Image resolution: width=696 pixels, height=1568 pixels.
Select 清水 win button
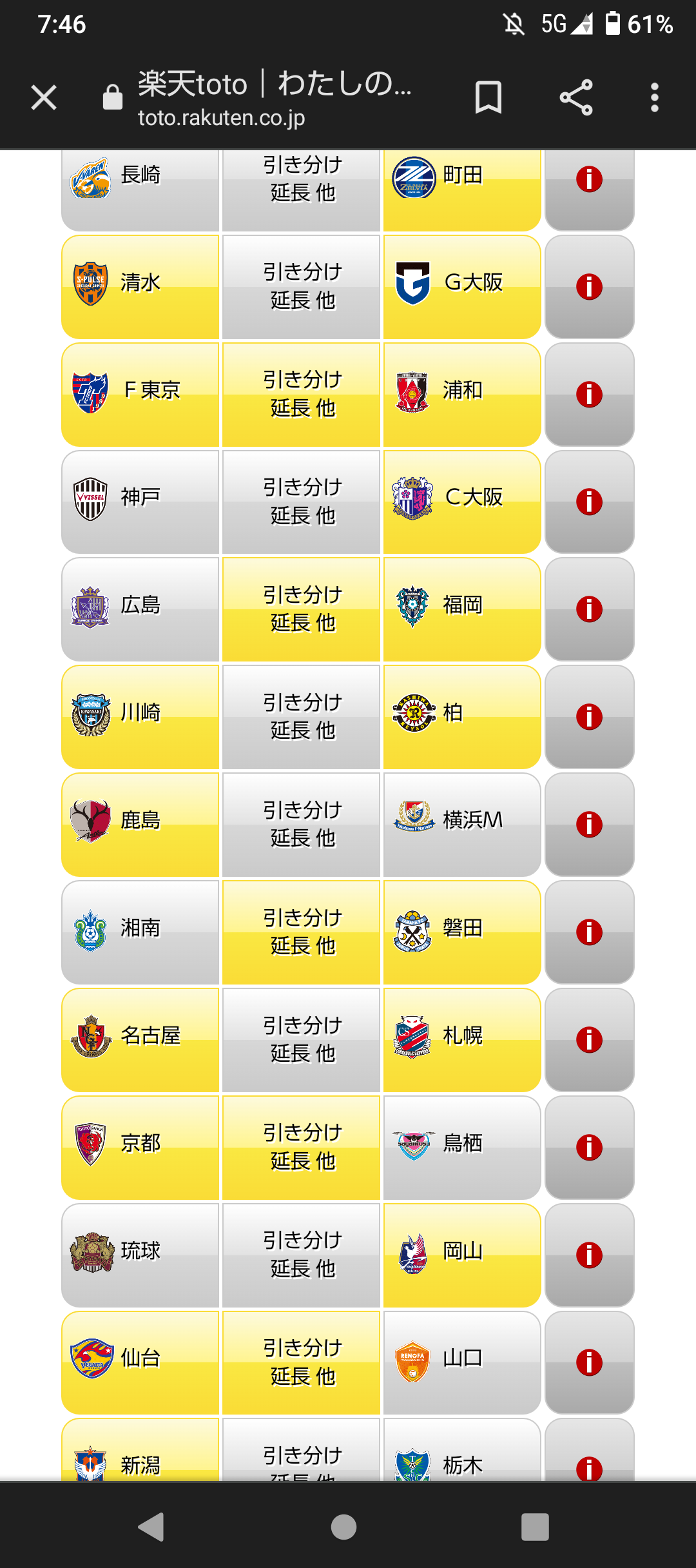pyautogui.click(x=140, y=287)
